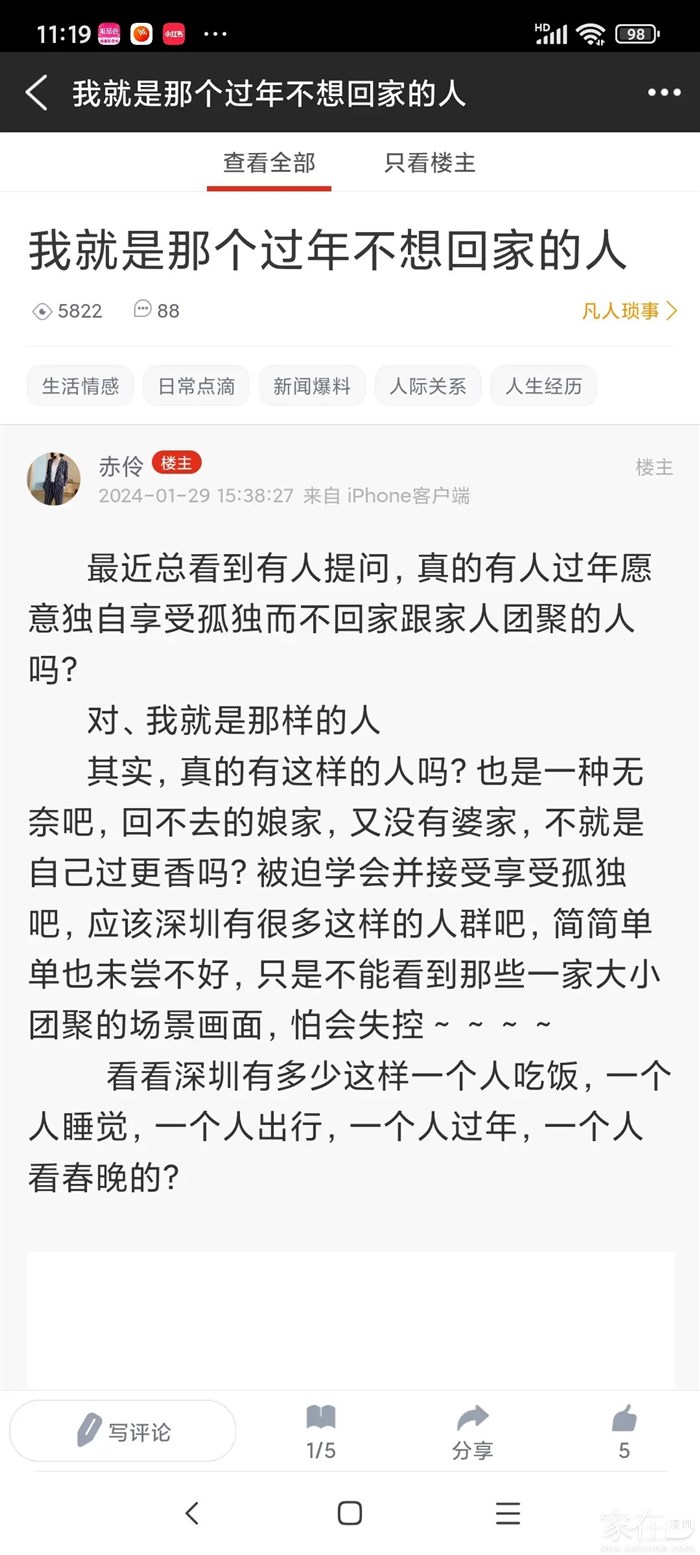The width and height of the screenshot is (700, 1555).
Task: Go back using the header arrow
Action: point(37,93)
